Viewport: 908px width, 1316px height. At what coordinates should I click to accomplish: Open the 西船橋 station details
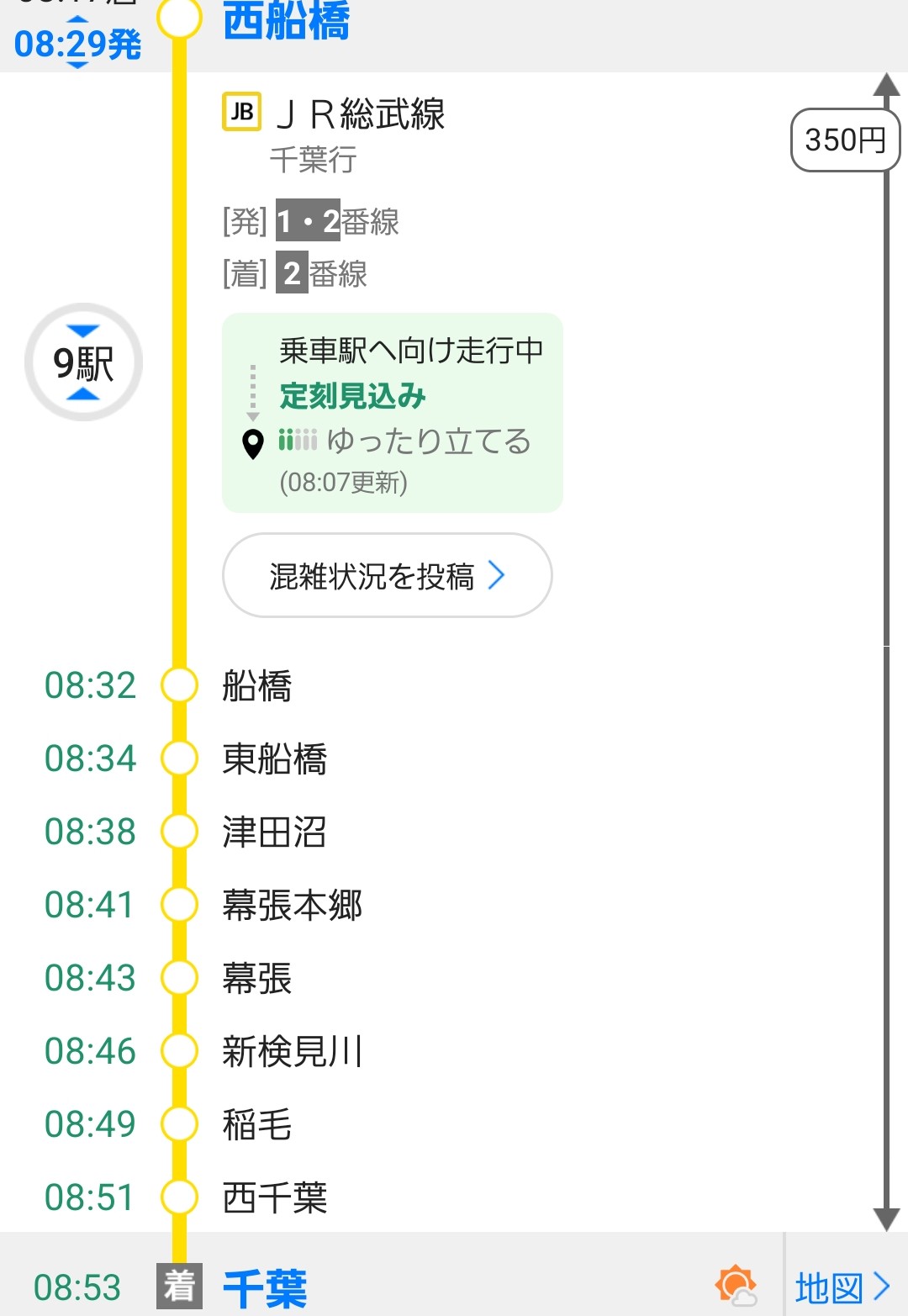(x=287, y=22)
